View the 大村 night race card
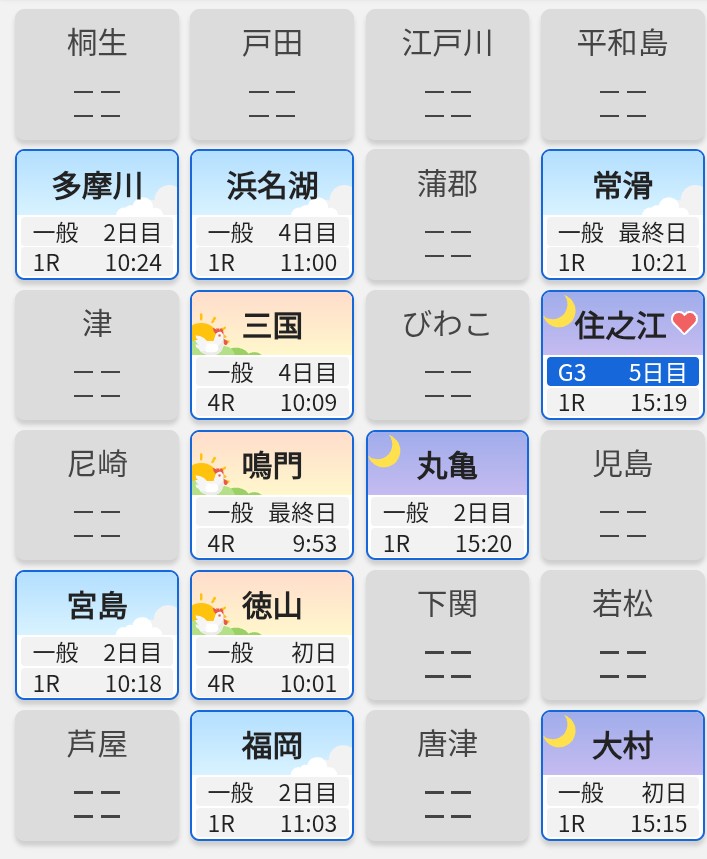707x859 pixels. [622, 775]
